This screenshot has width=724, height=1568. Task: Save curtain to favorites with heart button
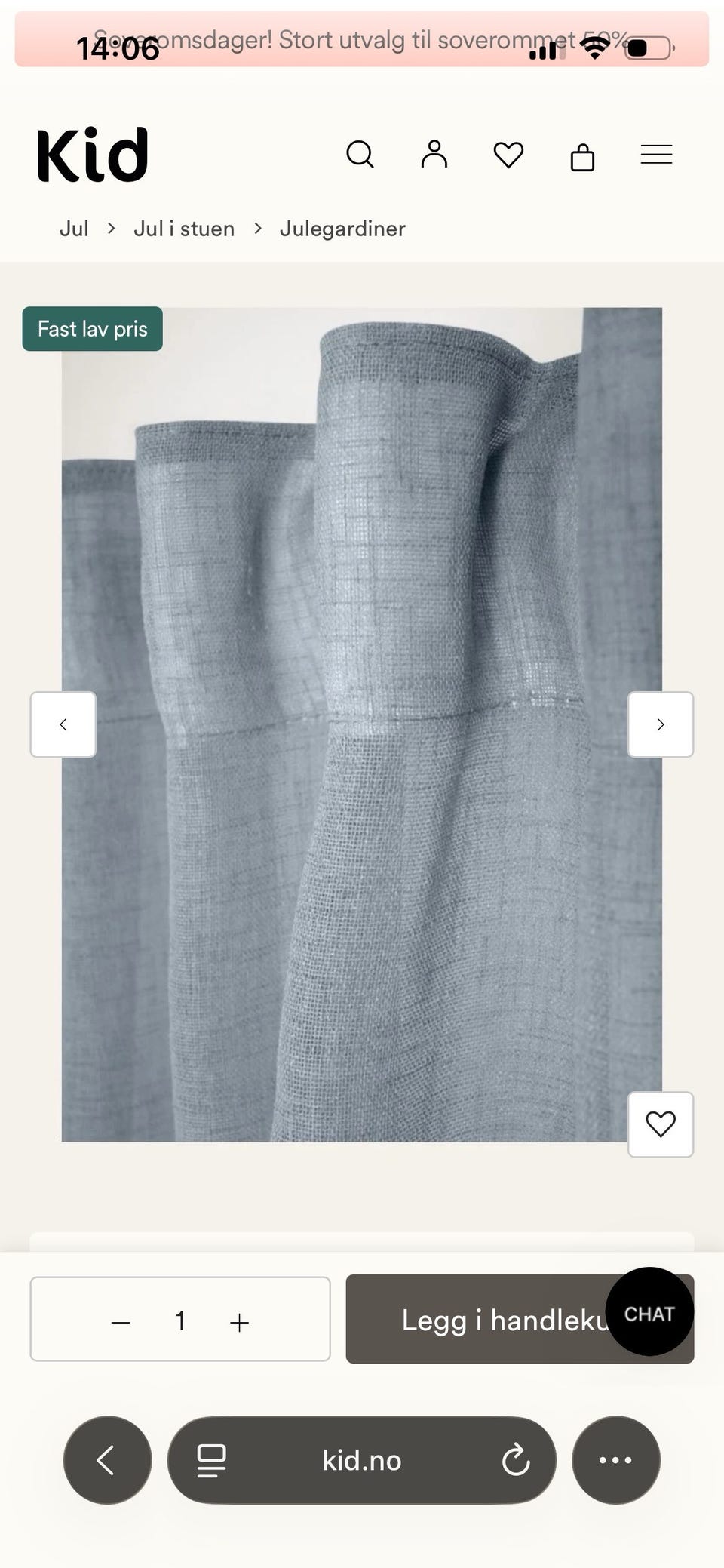click(x=661, y=1124)
